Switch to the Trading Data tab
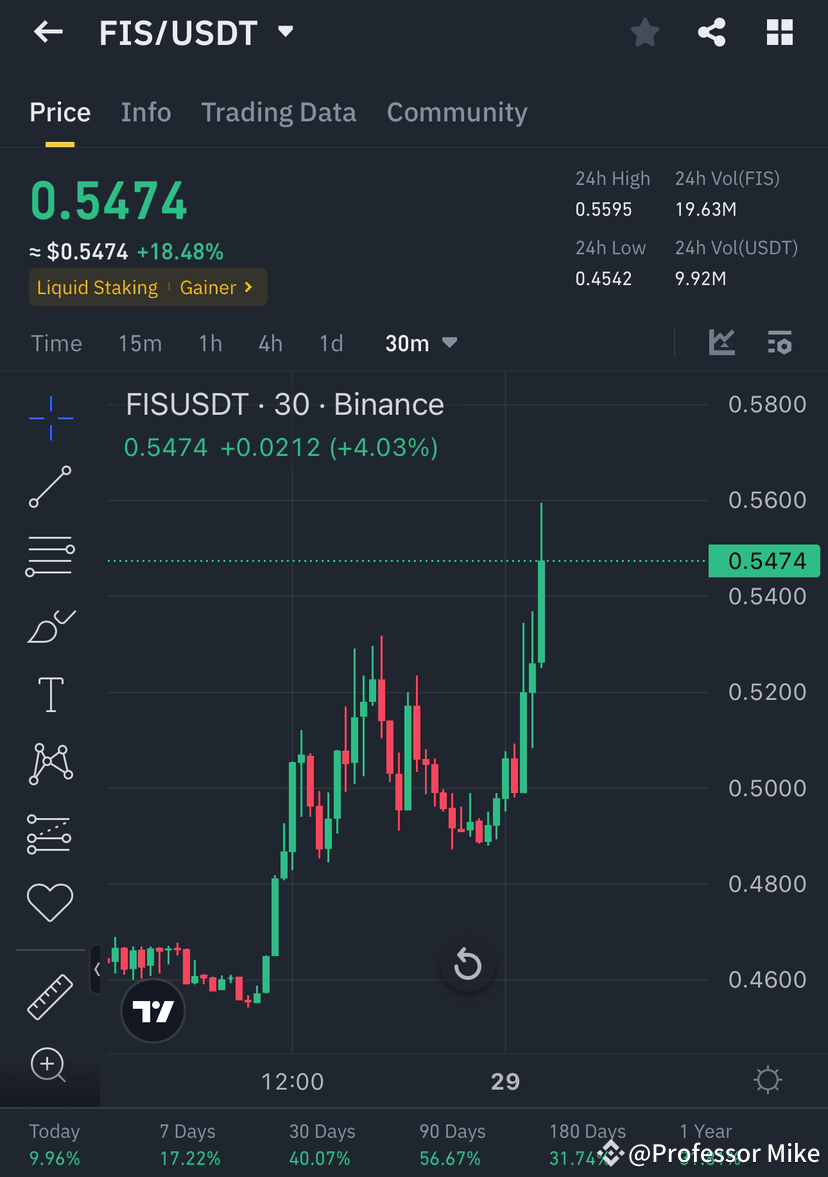Viewport: 828px width, 1177px height. (278, 112)
